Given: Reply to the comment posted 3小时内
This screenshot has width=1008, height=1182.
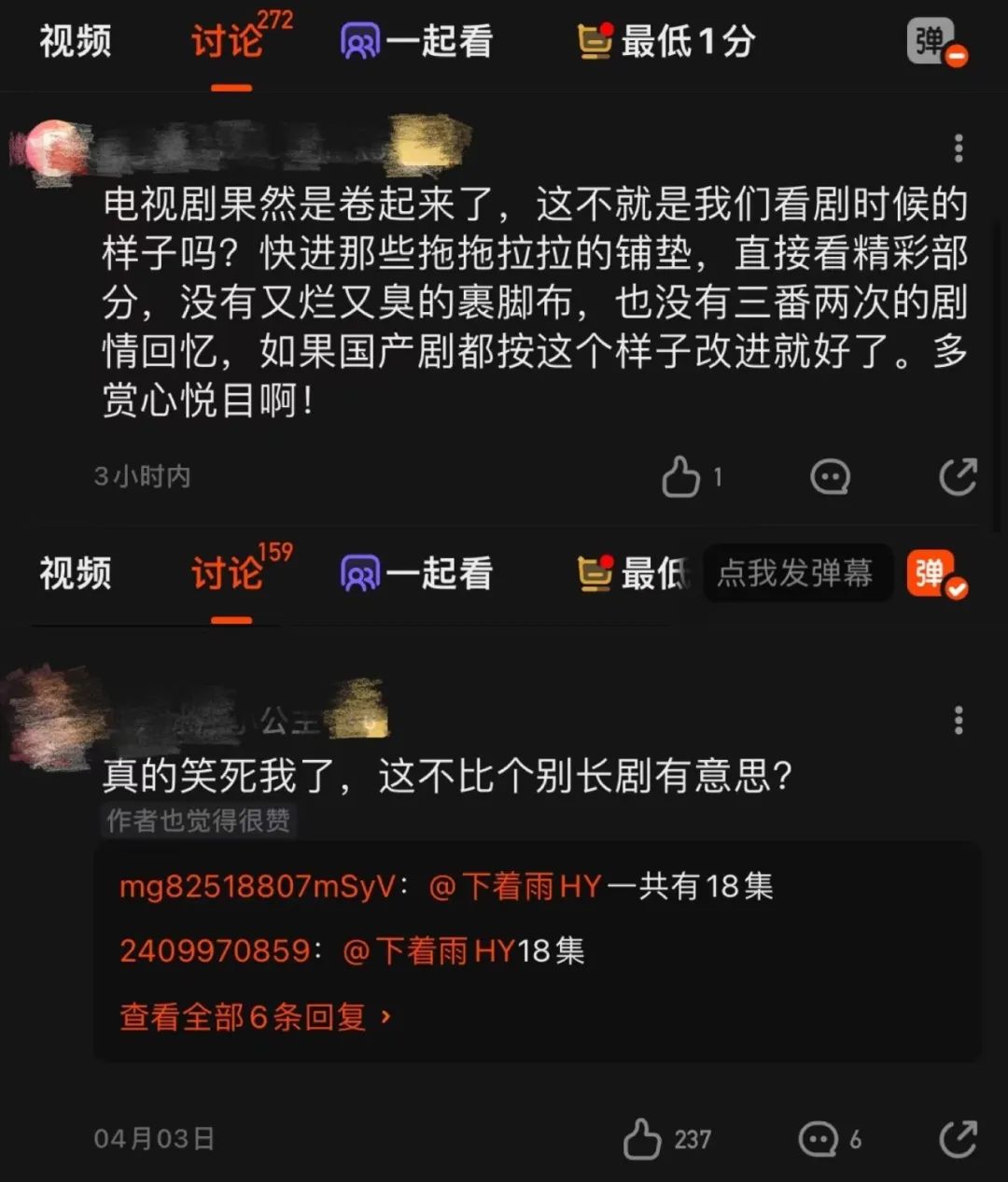Looking at the screenshot, I should click(x=830, y=477).
